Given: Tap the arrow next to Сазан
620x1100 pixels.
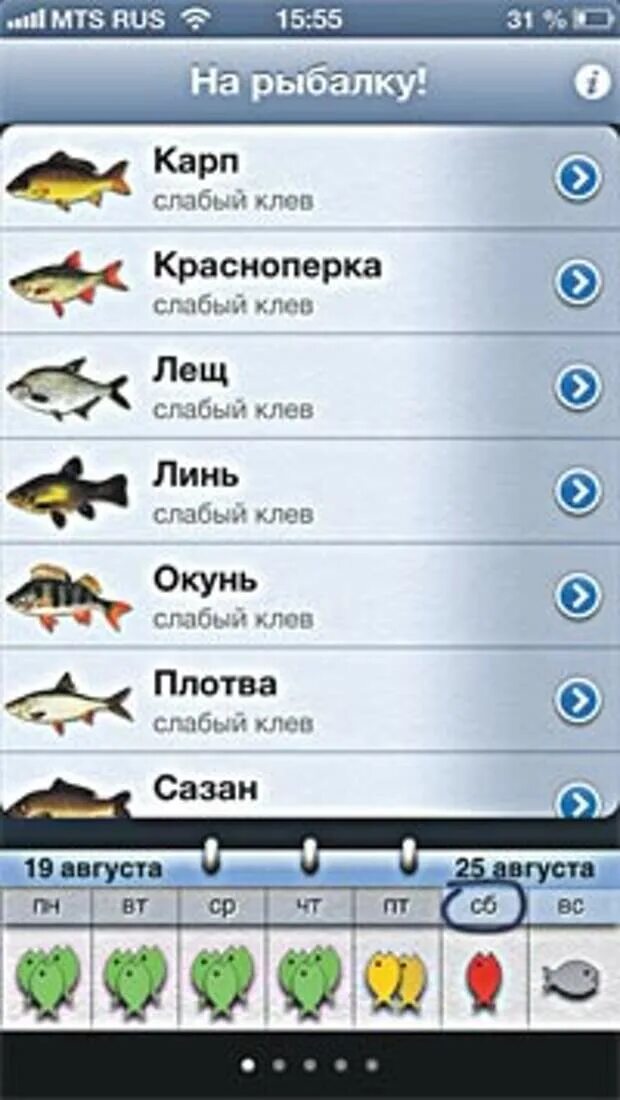Looking at the screenshot, I should pos(578,801).
